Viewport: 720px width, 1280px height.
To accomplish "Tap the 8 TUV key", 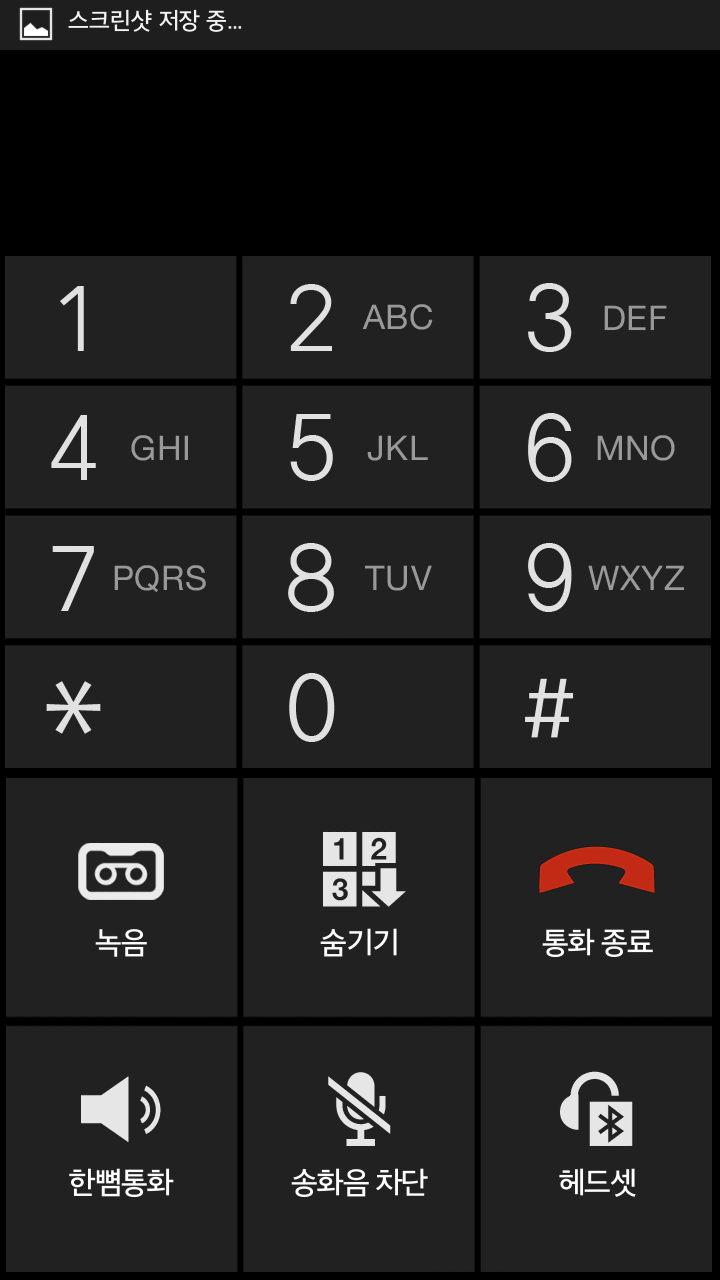I will click(x=358, y=577).
